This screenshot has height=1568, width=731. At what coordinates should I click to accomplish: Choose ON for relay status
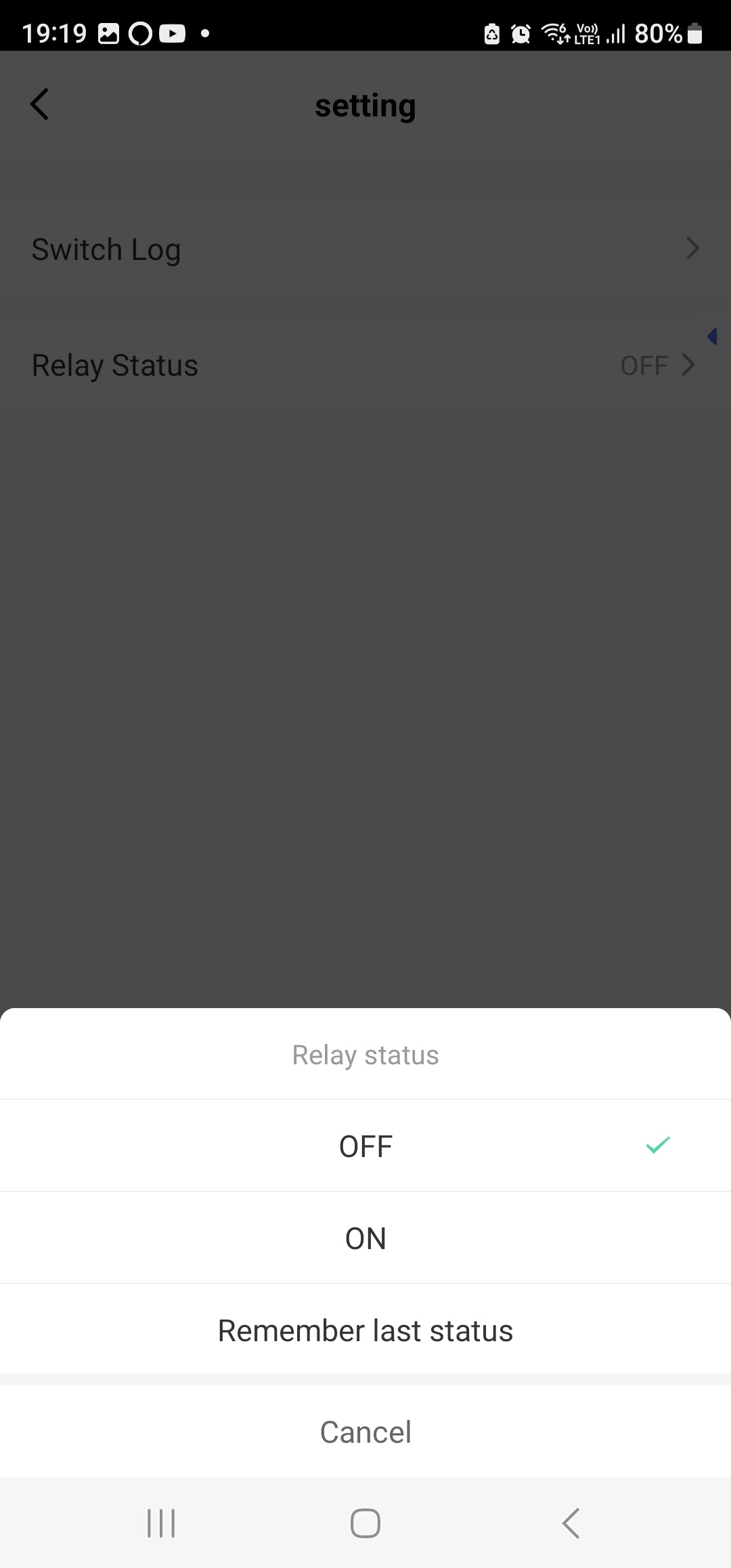pos(365,1238)
